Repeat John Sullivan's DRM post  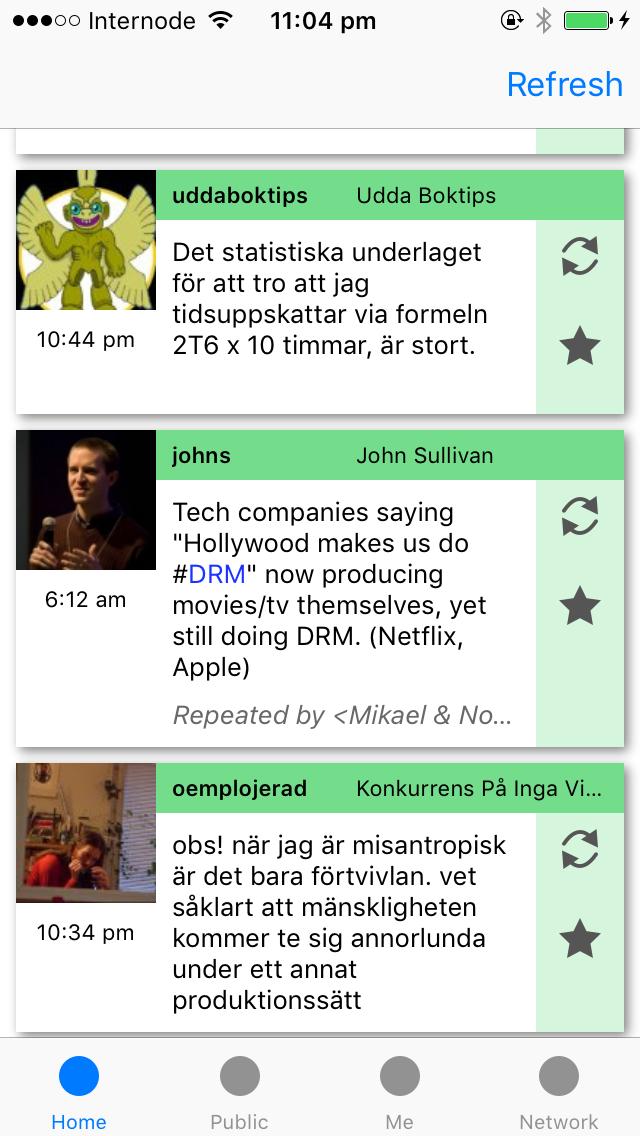coord(580,517)
